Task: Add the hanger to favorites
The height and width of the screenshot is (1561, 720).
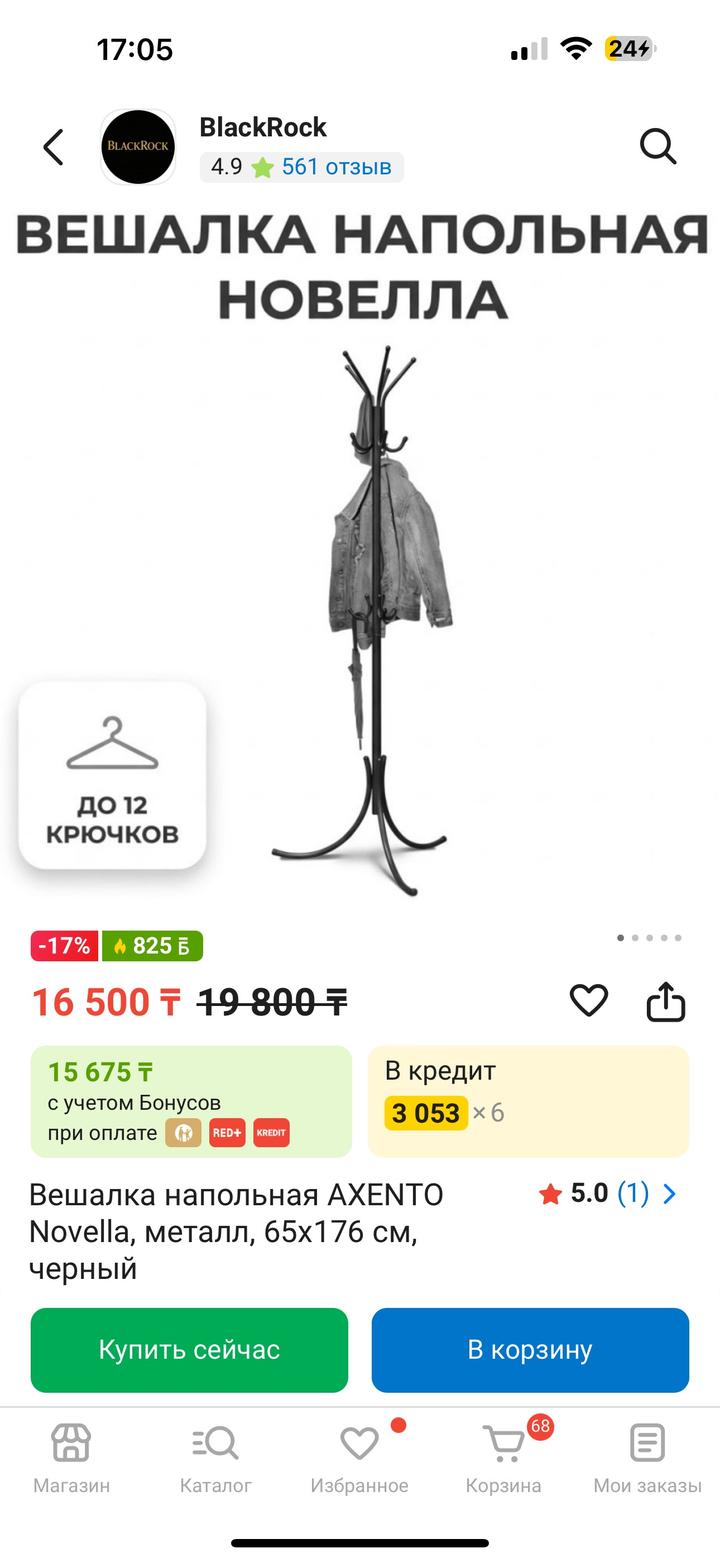Action: point(588,1000)
